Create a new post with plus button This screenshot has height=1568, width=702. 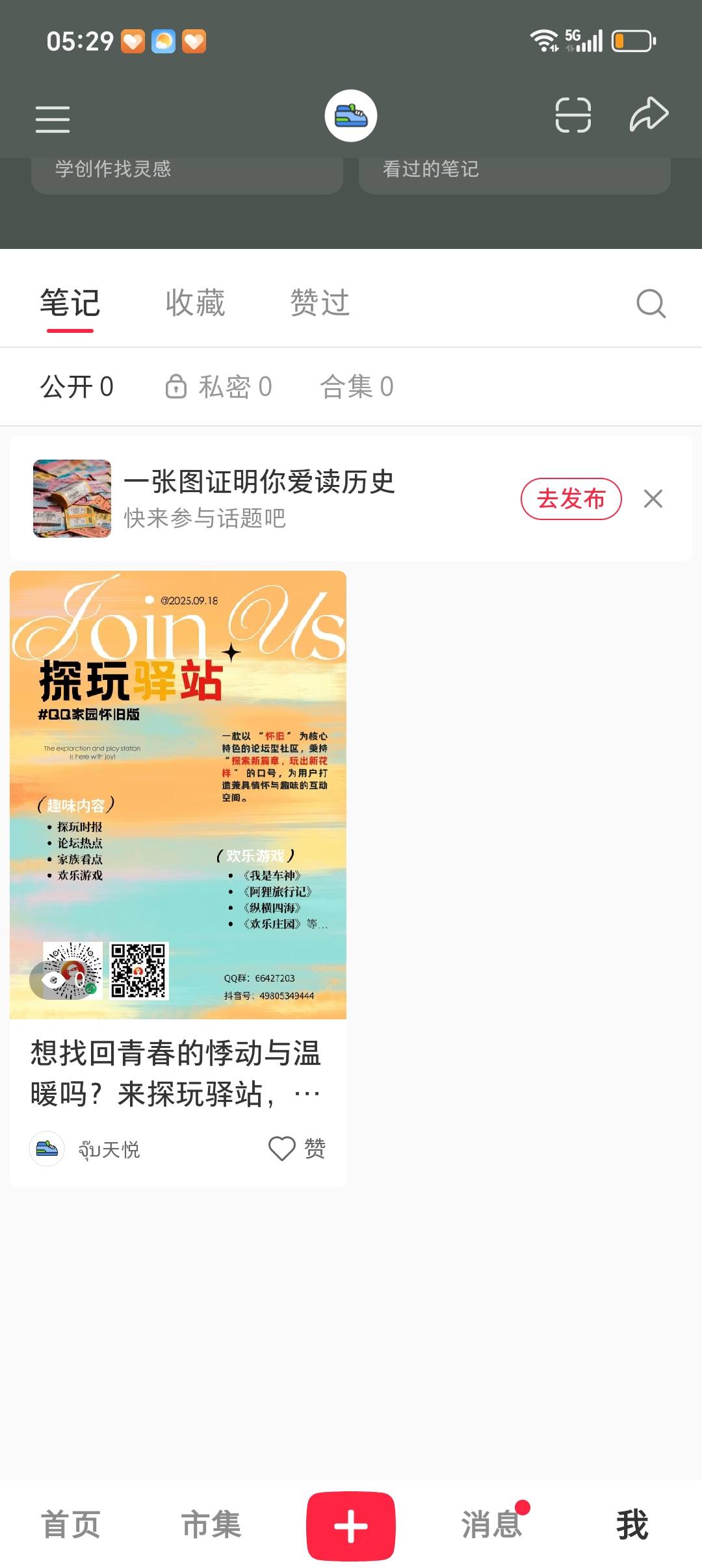[x=351, y=1526]
